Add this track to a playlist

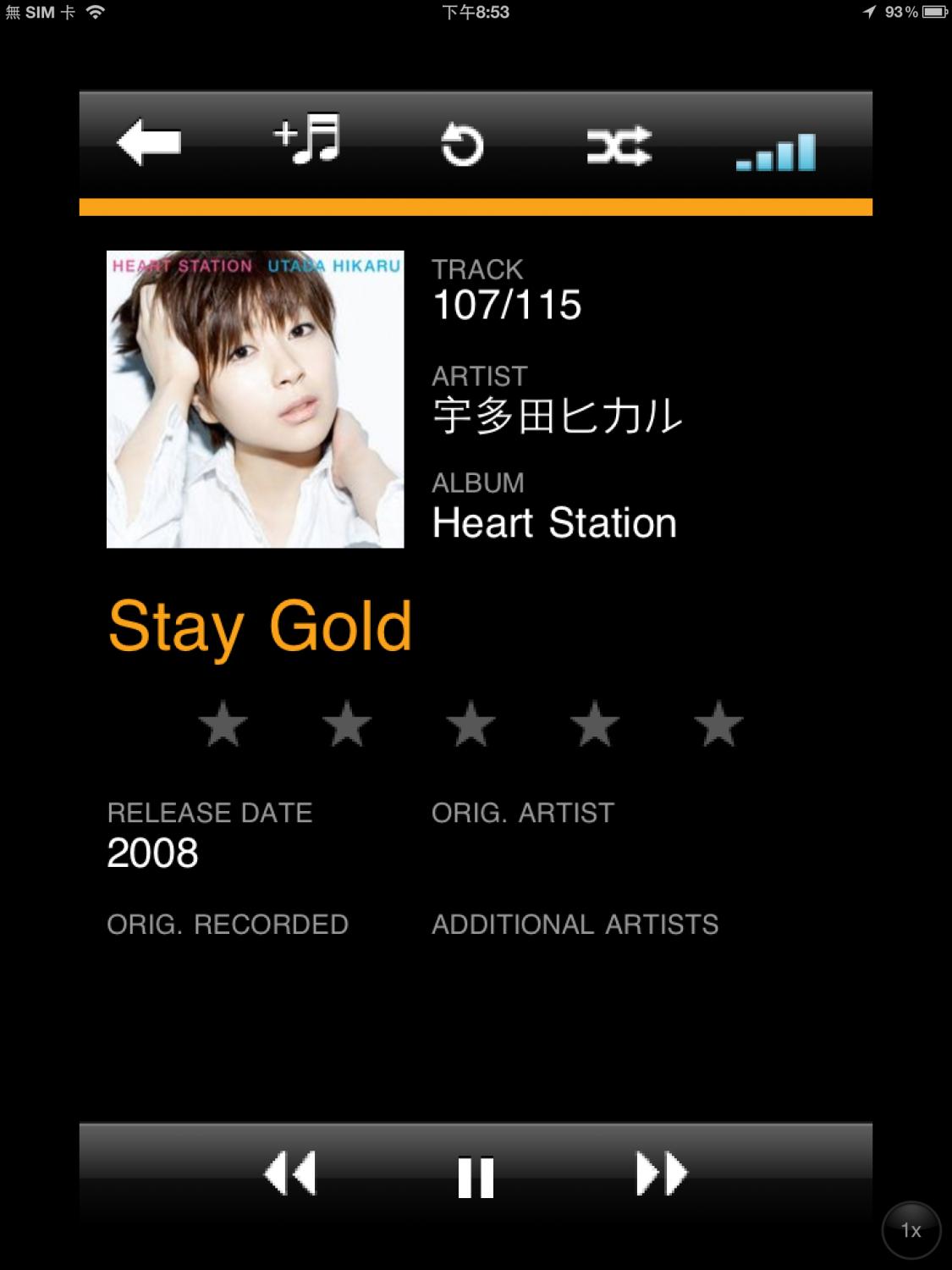coord(306,139)
